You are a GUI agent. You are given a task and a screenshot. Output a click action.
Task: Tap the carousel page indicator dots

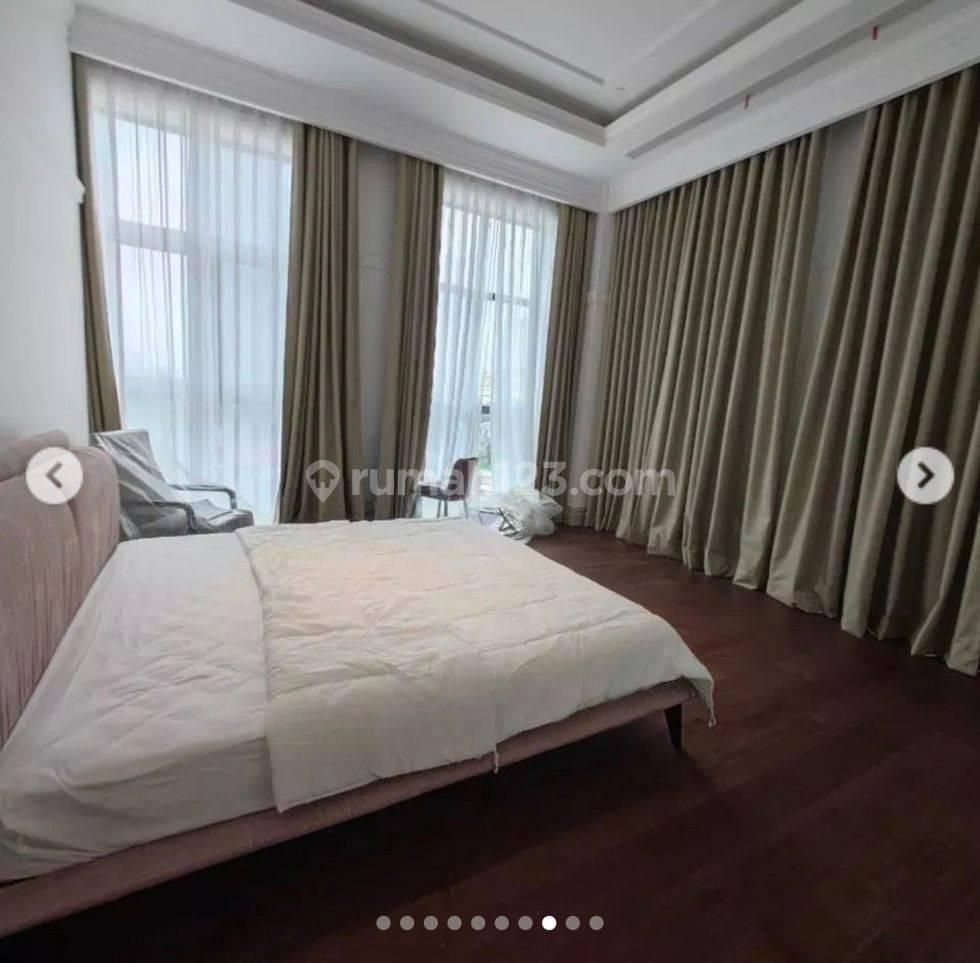[490, 923]
